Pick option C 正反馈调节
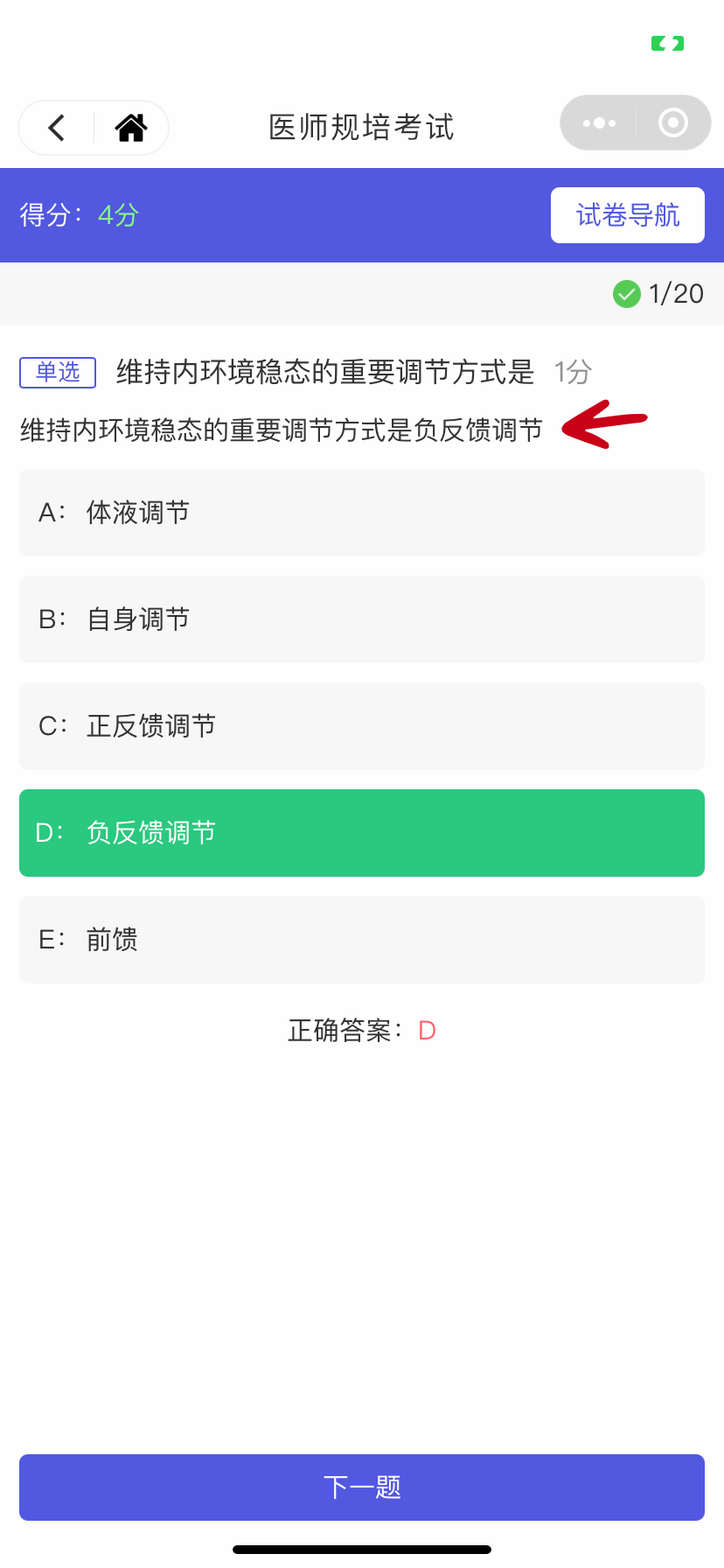 (x=362, y=726)
